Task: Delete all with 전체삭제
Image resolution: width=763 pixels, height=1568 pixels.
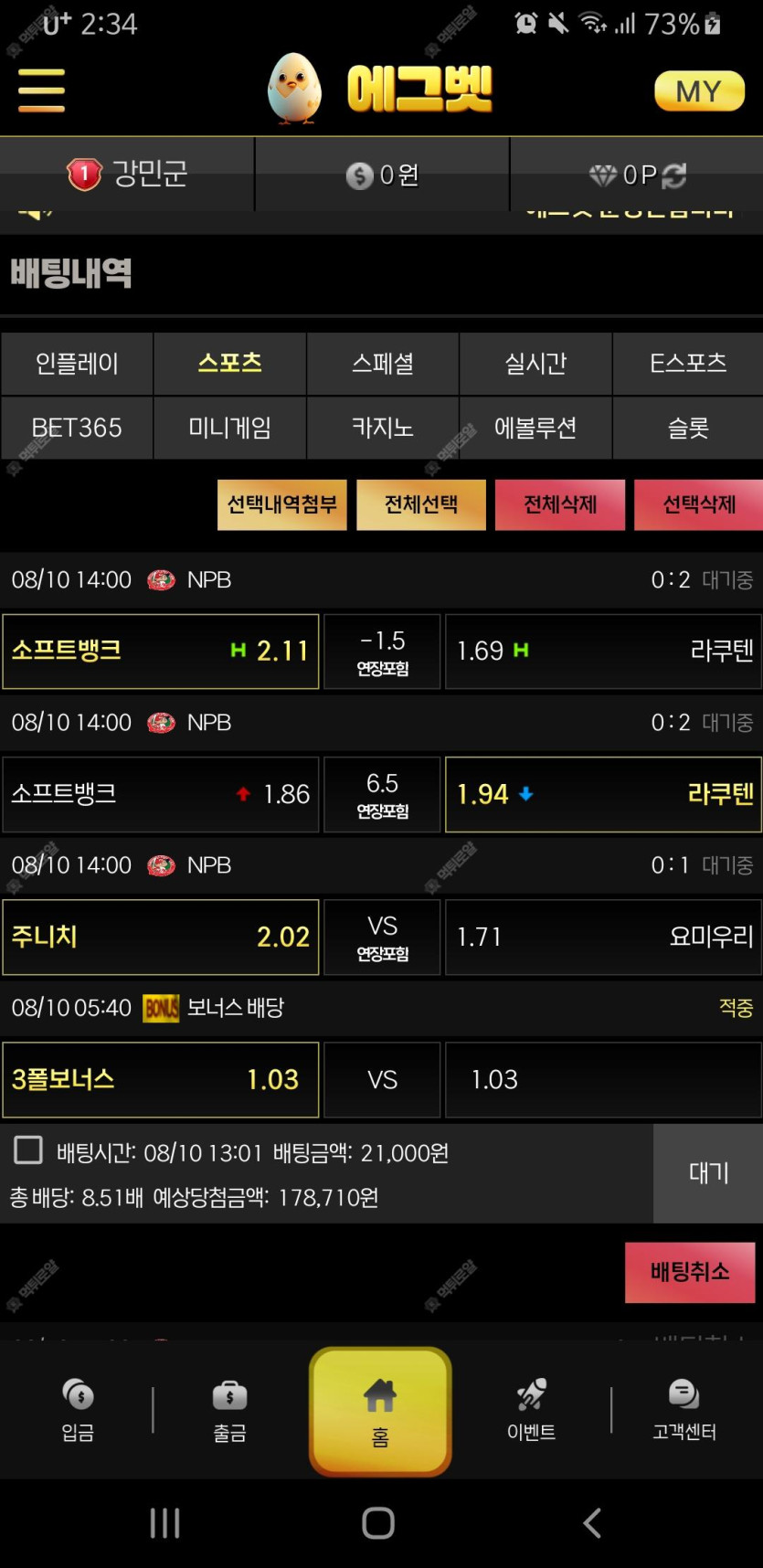Action: click(560, 504)
